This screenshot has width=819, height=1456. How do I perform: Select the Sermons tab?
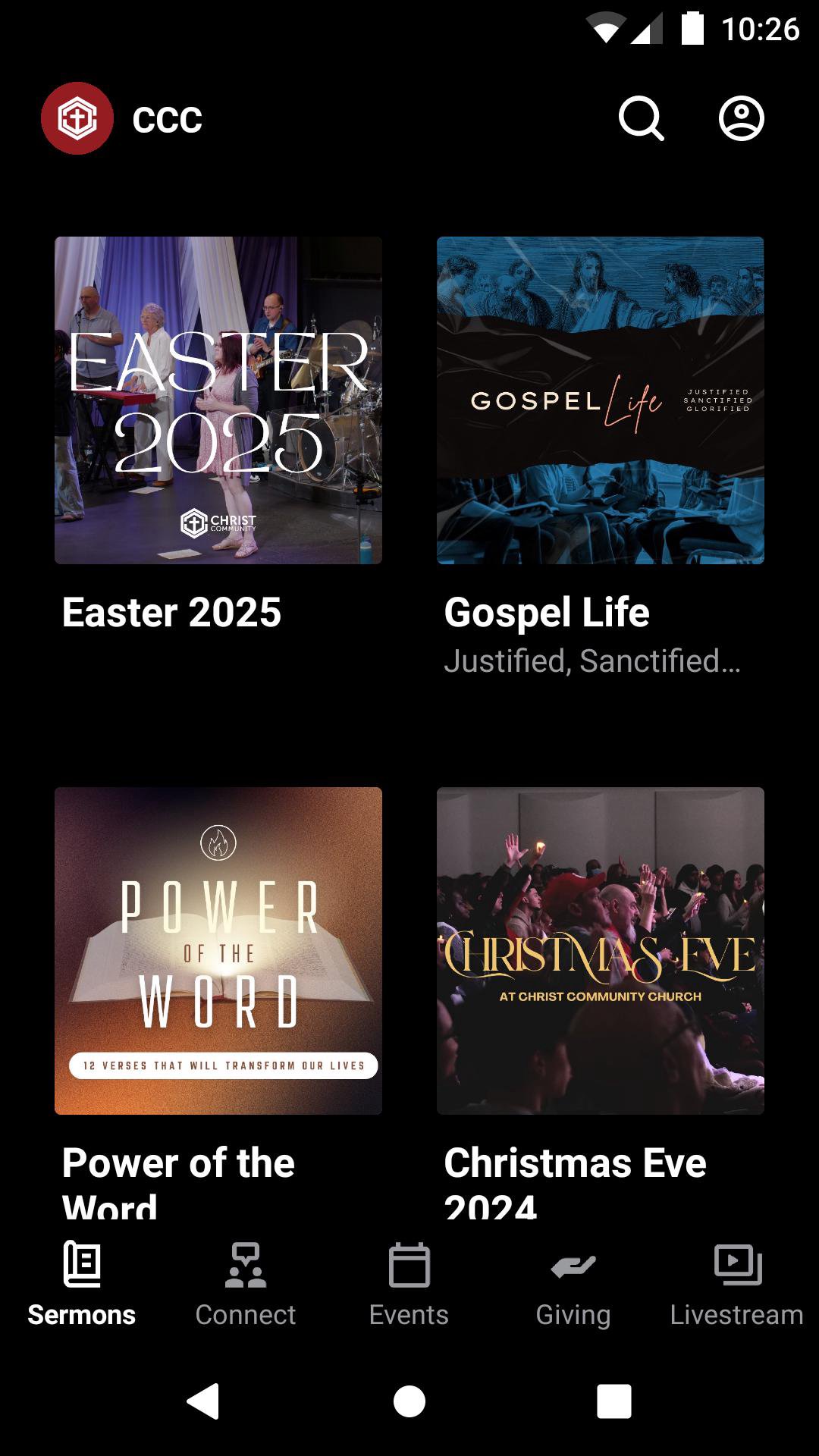tap(82, 1283)
